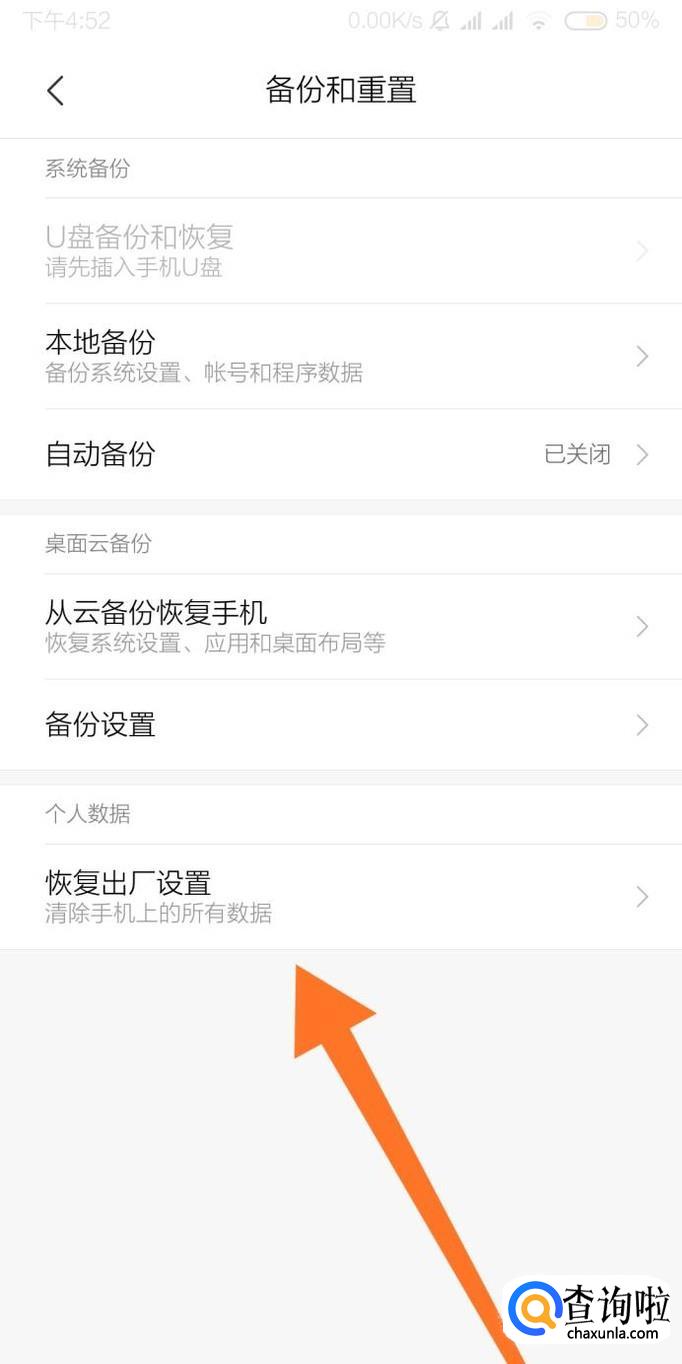682x1364 pixels.
Task: Go back from 备份和重置 screen
Action: tap(56, 91)
